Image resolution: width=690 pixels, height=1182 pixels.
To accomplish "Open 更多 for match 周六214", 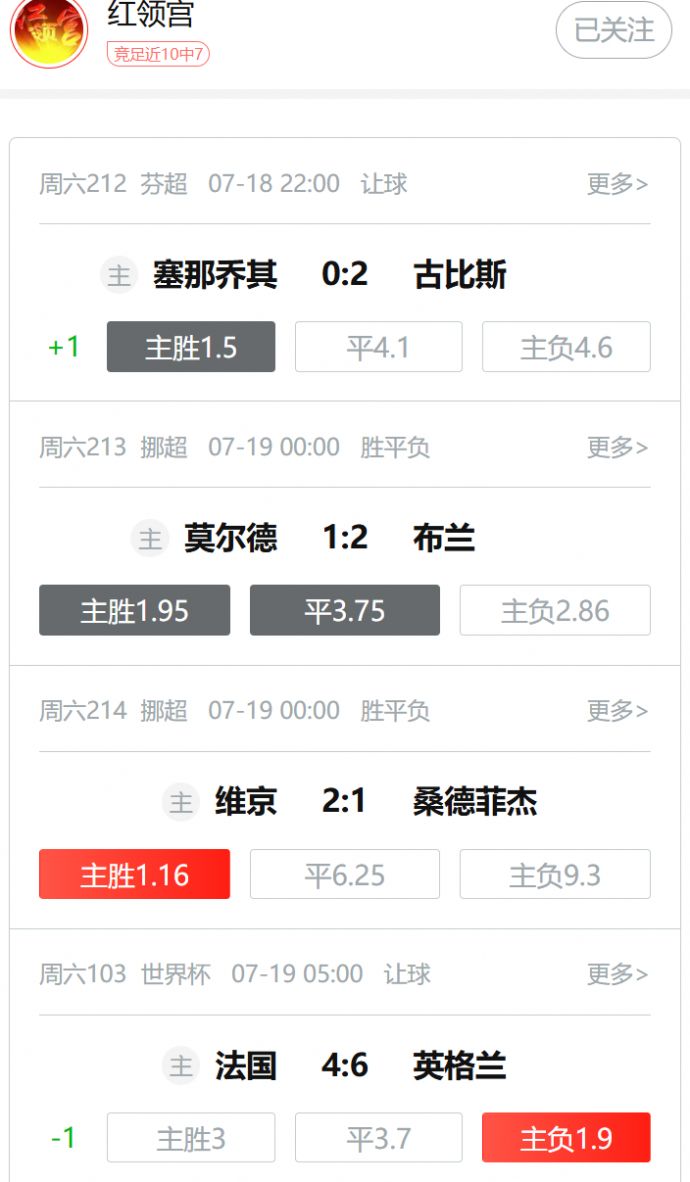I will pos(617,710).
